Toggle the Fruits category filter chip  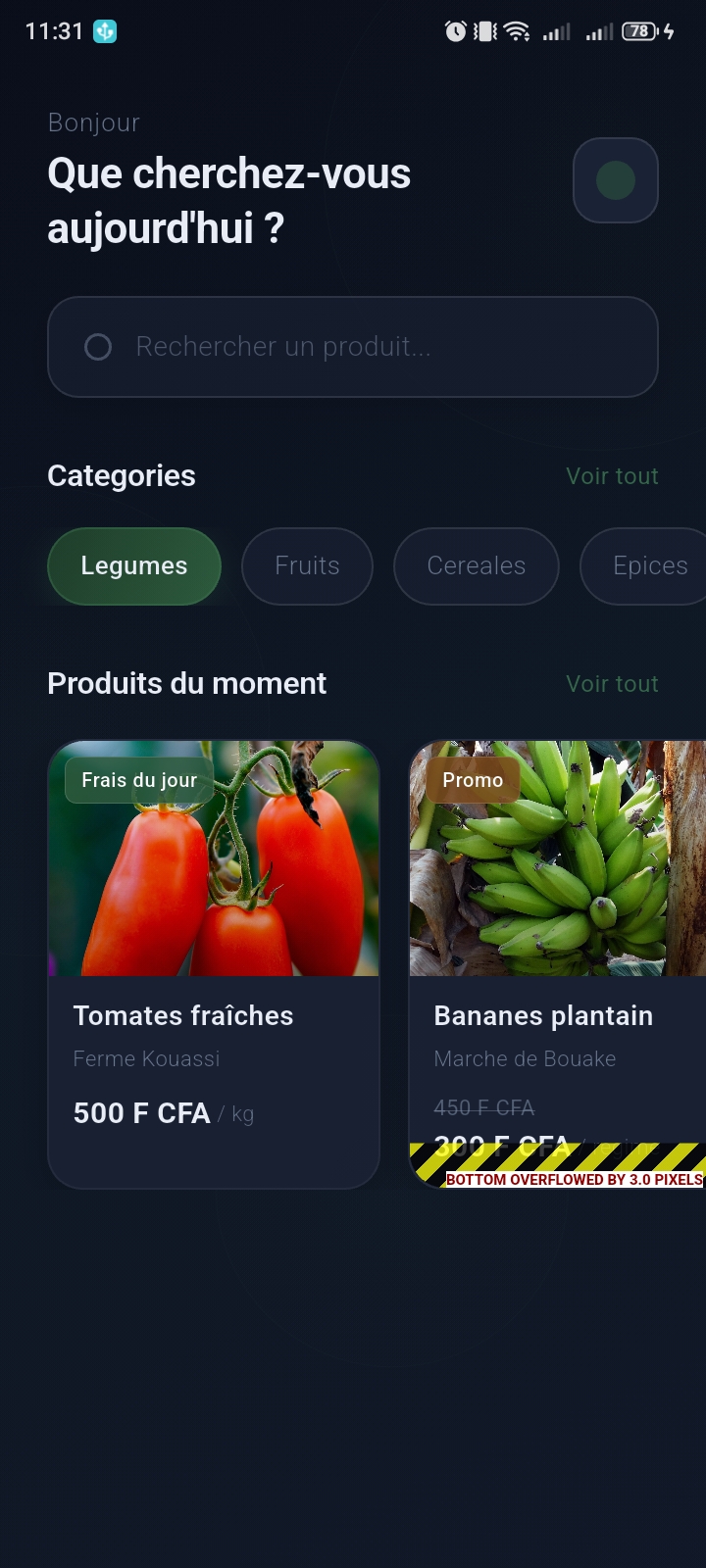tap(307, 565)
